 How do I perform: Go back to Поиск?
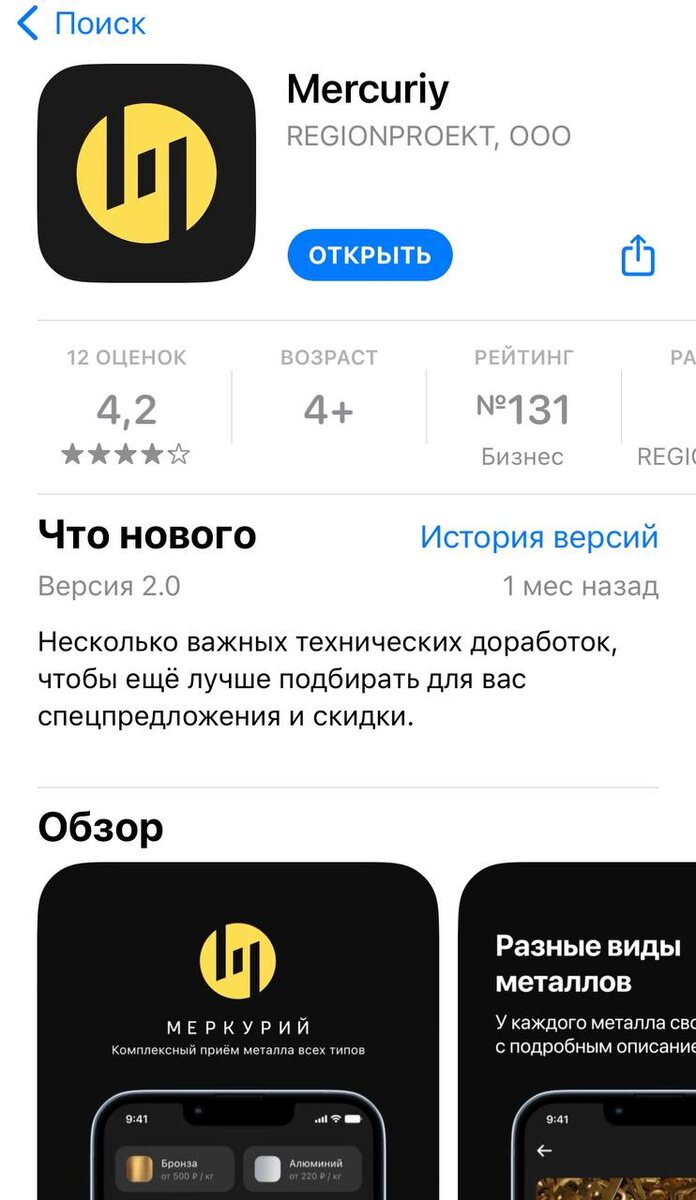pos(81,23)
